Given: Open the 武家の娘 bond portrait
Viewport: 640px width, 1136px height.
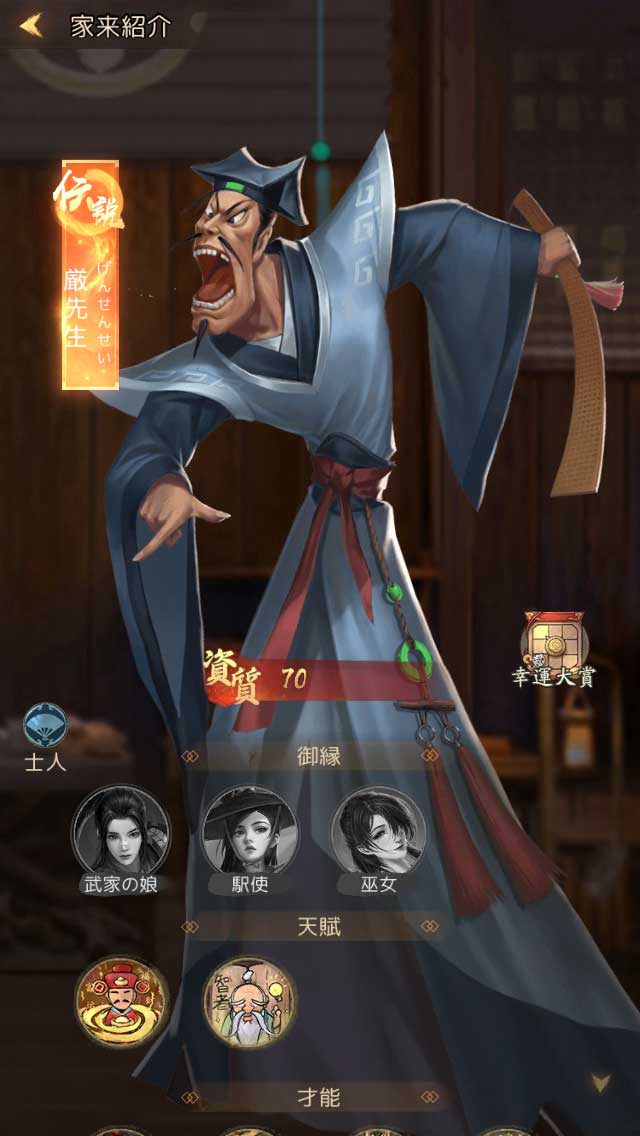Looking at the screenshot, I should pyautogui.click(x=120, y=832).
